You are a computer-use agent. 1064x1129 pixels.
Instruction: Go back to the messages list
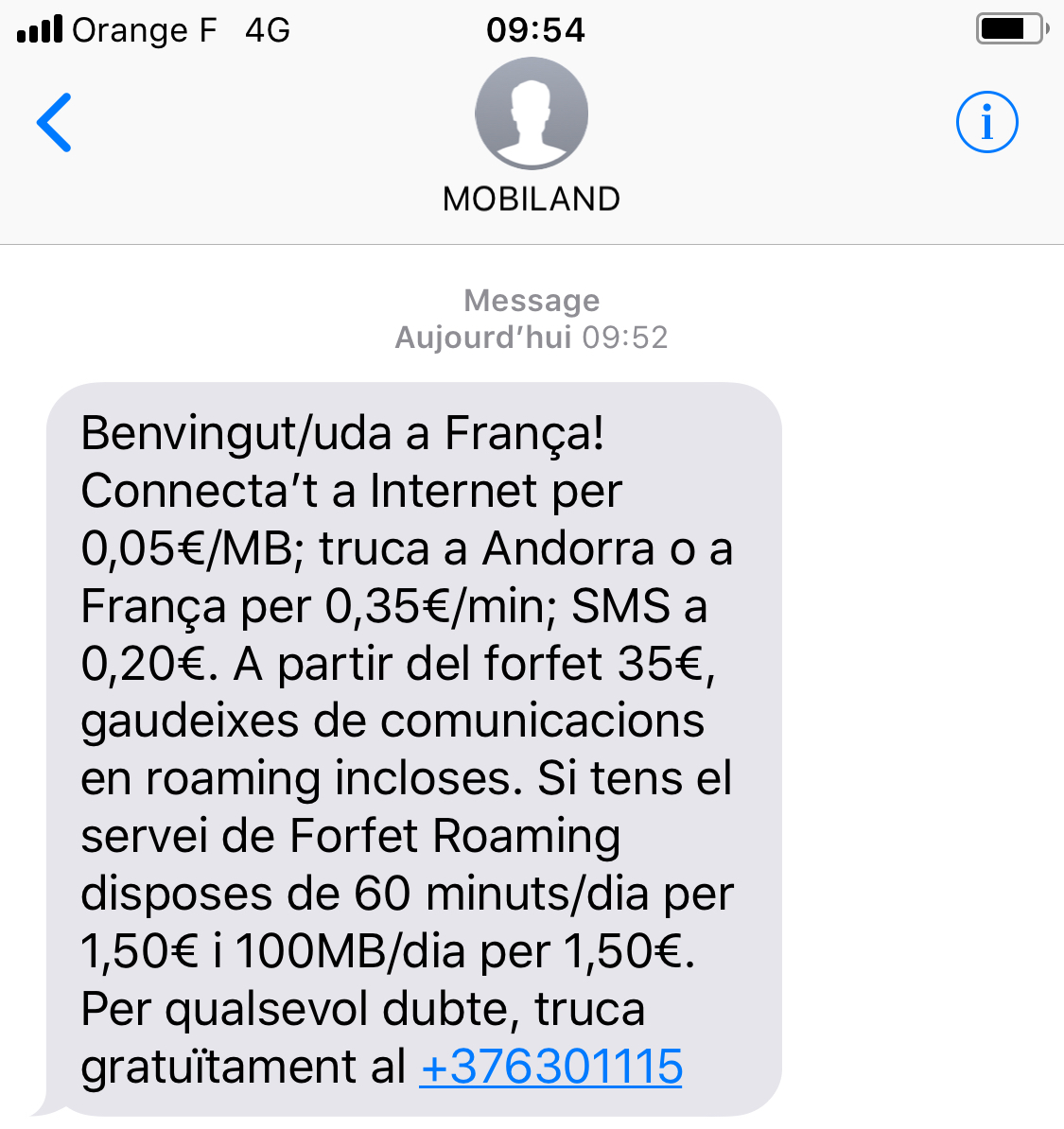click(55, 123)
